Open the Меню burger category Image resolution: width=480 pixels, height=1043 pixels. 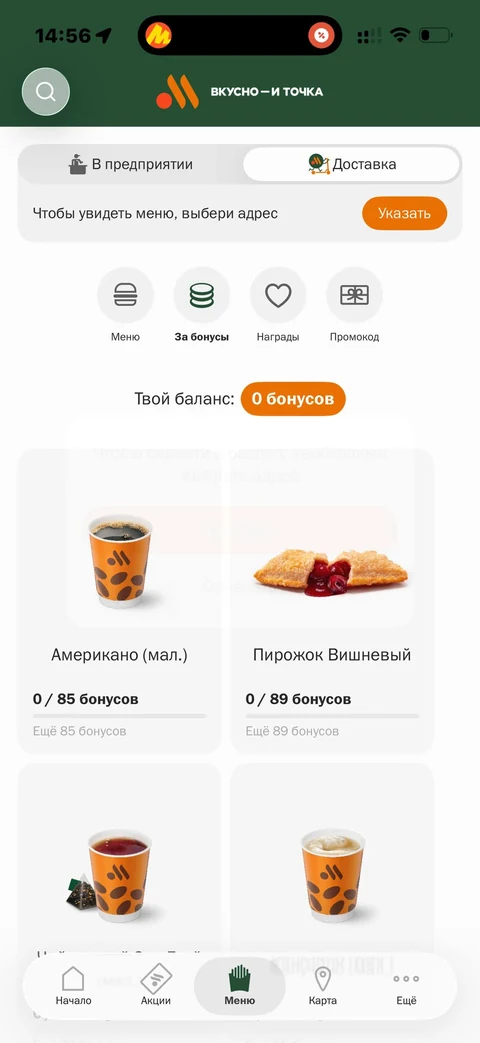tap(125, 305)
